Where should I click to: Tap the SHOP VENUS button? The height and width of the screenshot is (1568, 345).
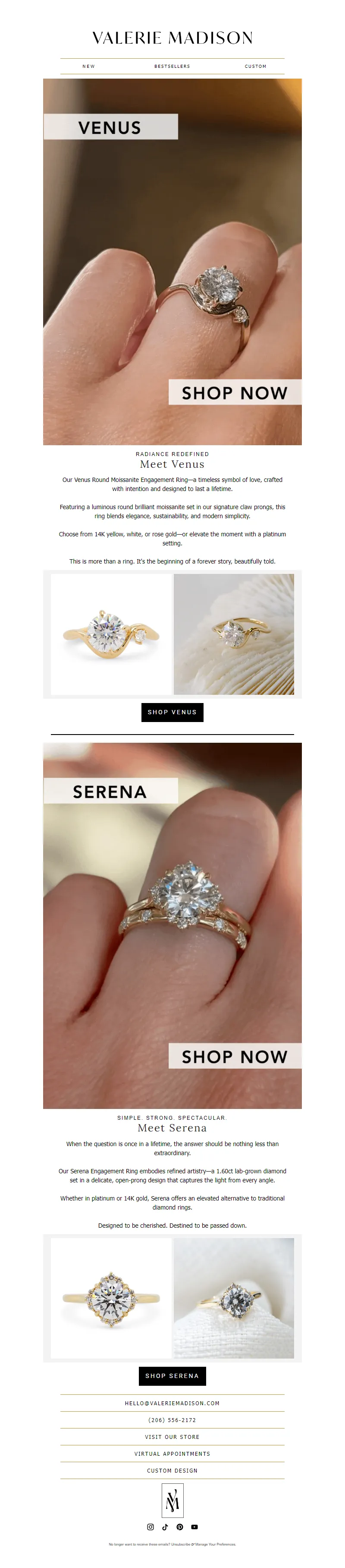172,712
